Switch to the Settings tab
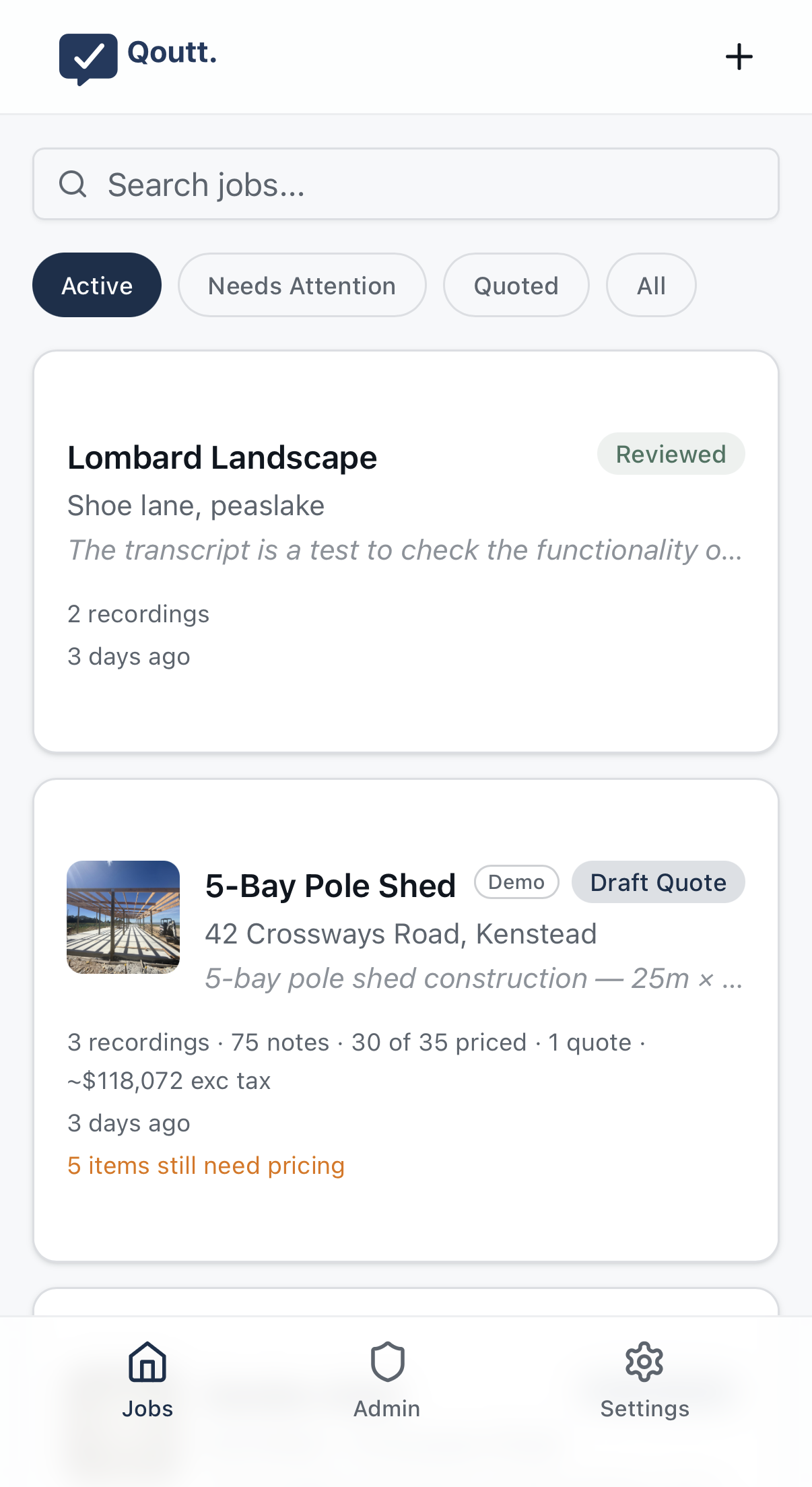The width and height of the screenshot is (812, 1487). click(644, 1381)
